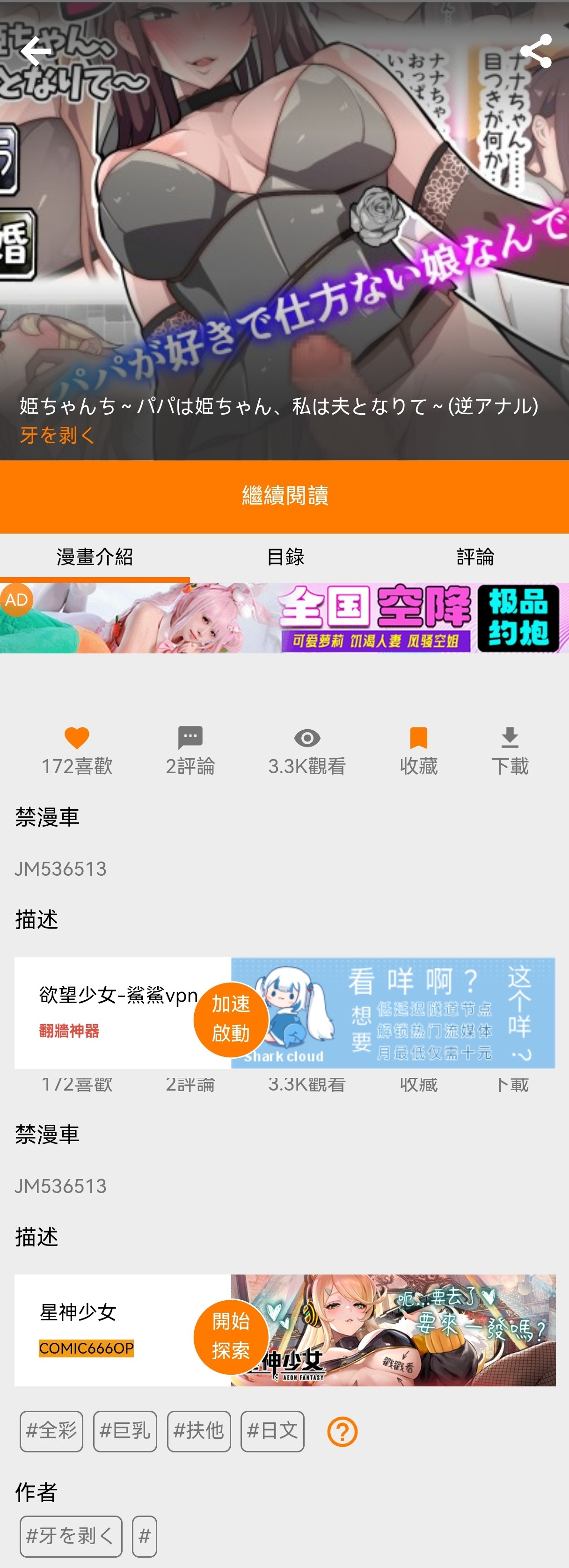The width and height of the screenshot is (569, 1568).
Task: Download the comic with 下載
Action: [510, 738]
